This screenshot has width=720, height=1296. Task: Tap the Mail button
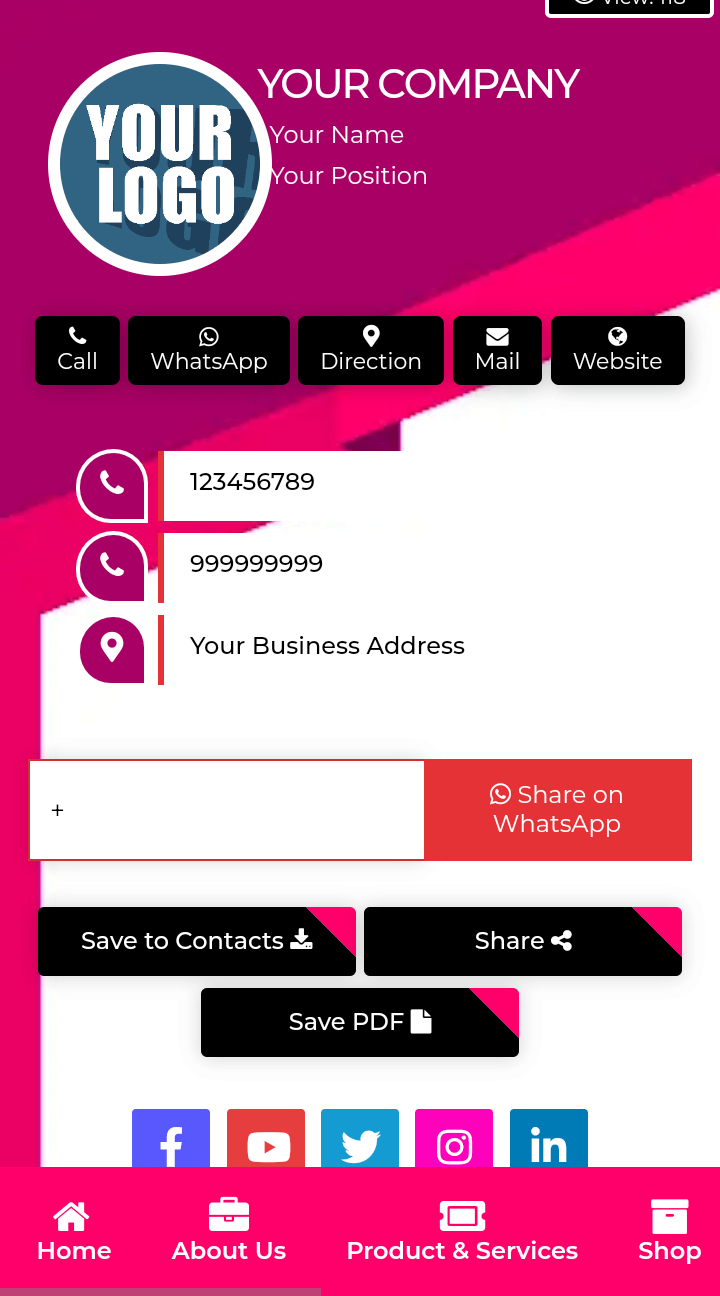497,350
